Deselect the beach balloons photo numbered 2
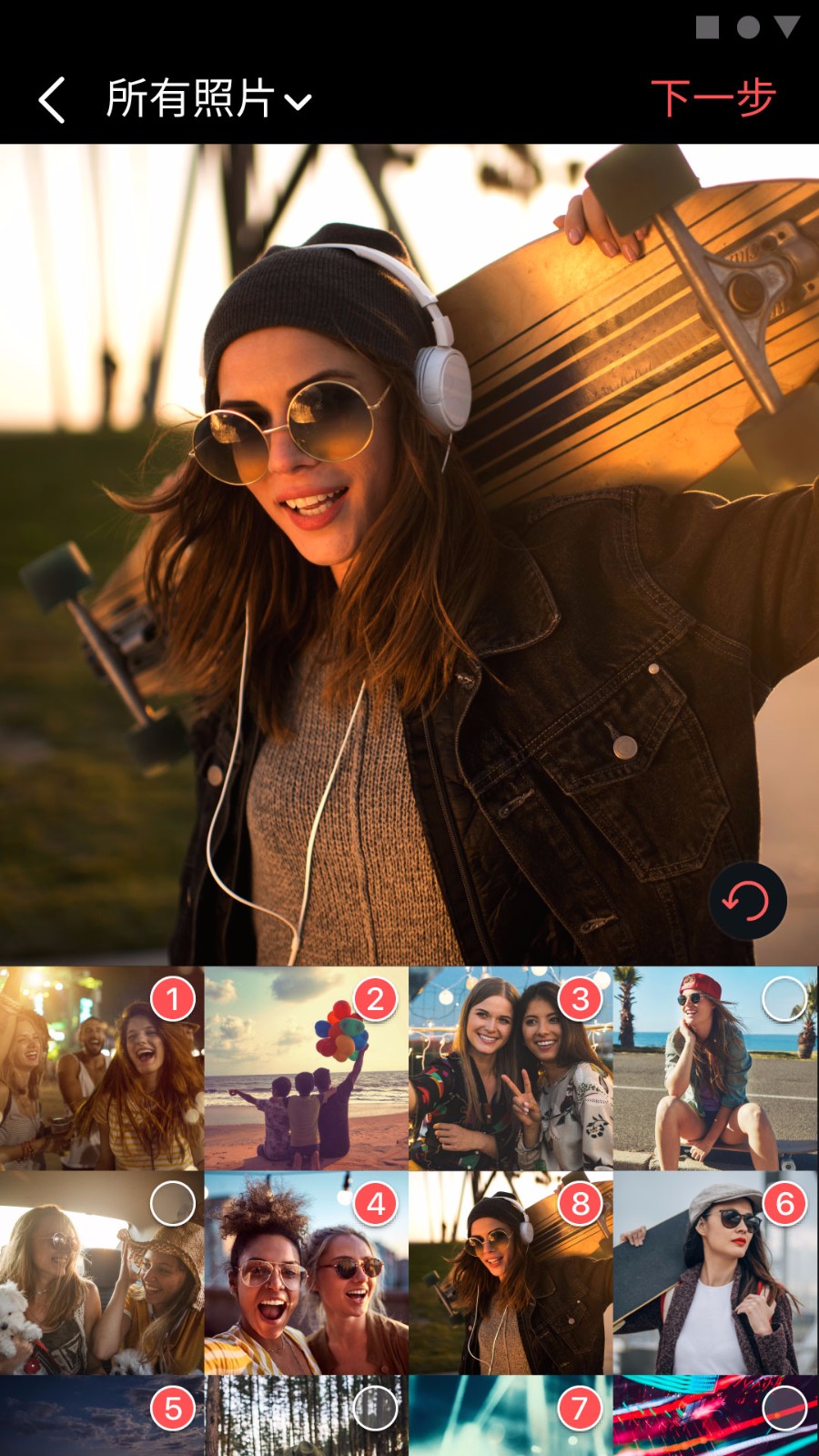Viewport: 819px width, 1456px height. click(x=376, y=999)
